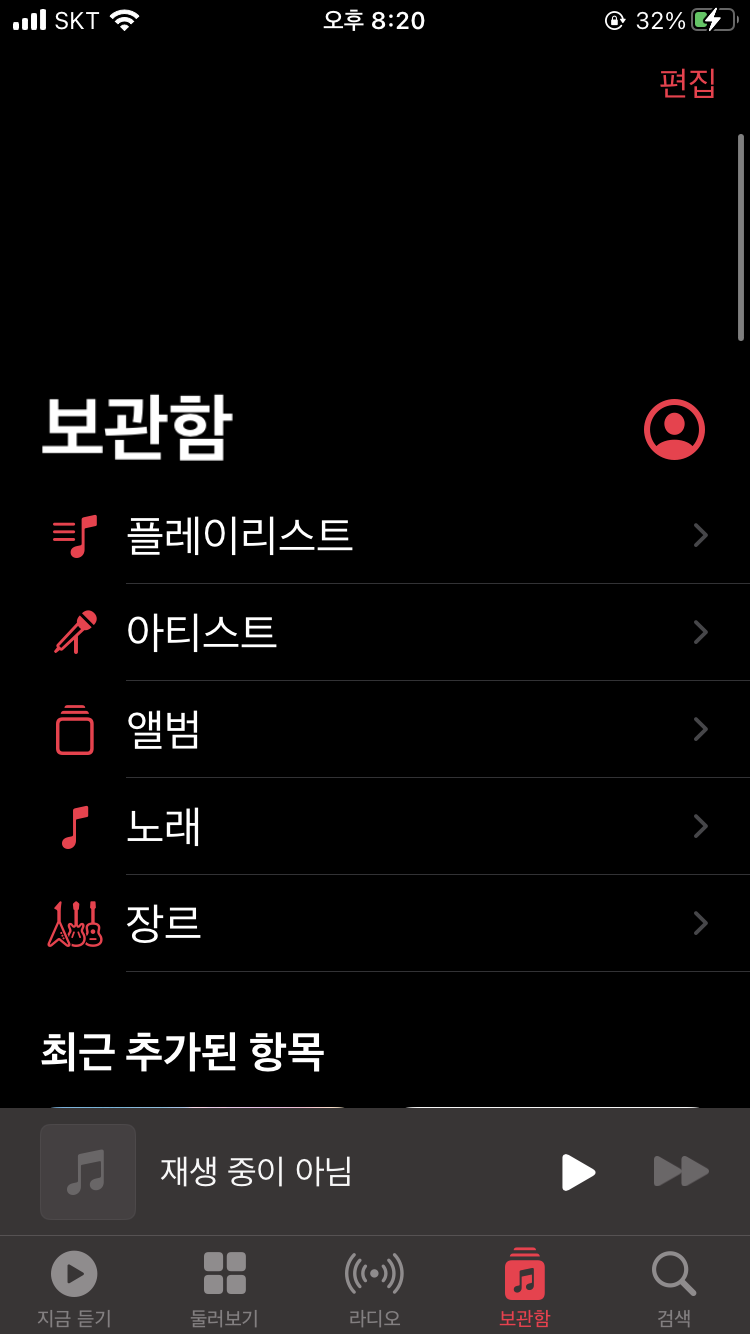Open the account profile icon
This screenshot has width=750, height=1334.
[x=674, y=429]
